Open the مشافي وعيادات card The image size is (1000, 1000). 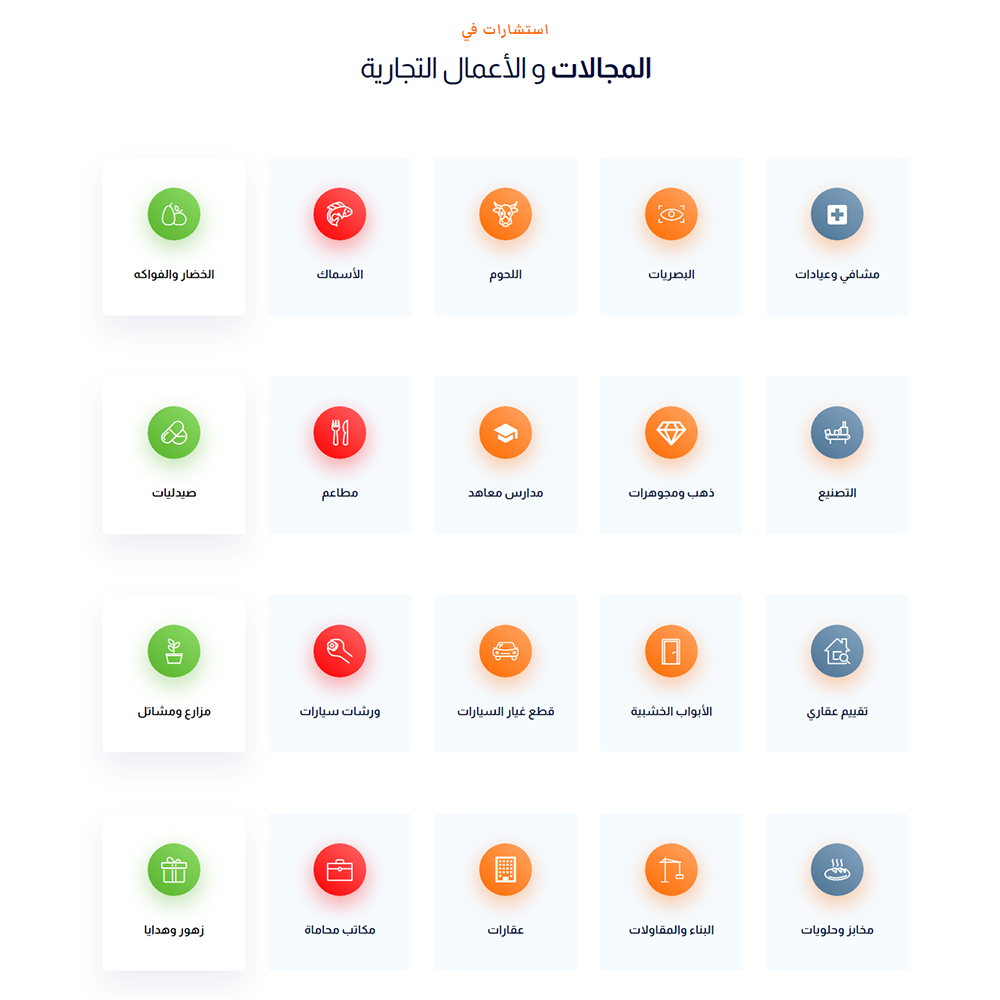[837, 237]
